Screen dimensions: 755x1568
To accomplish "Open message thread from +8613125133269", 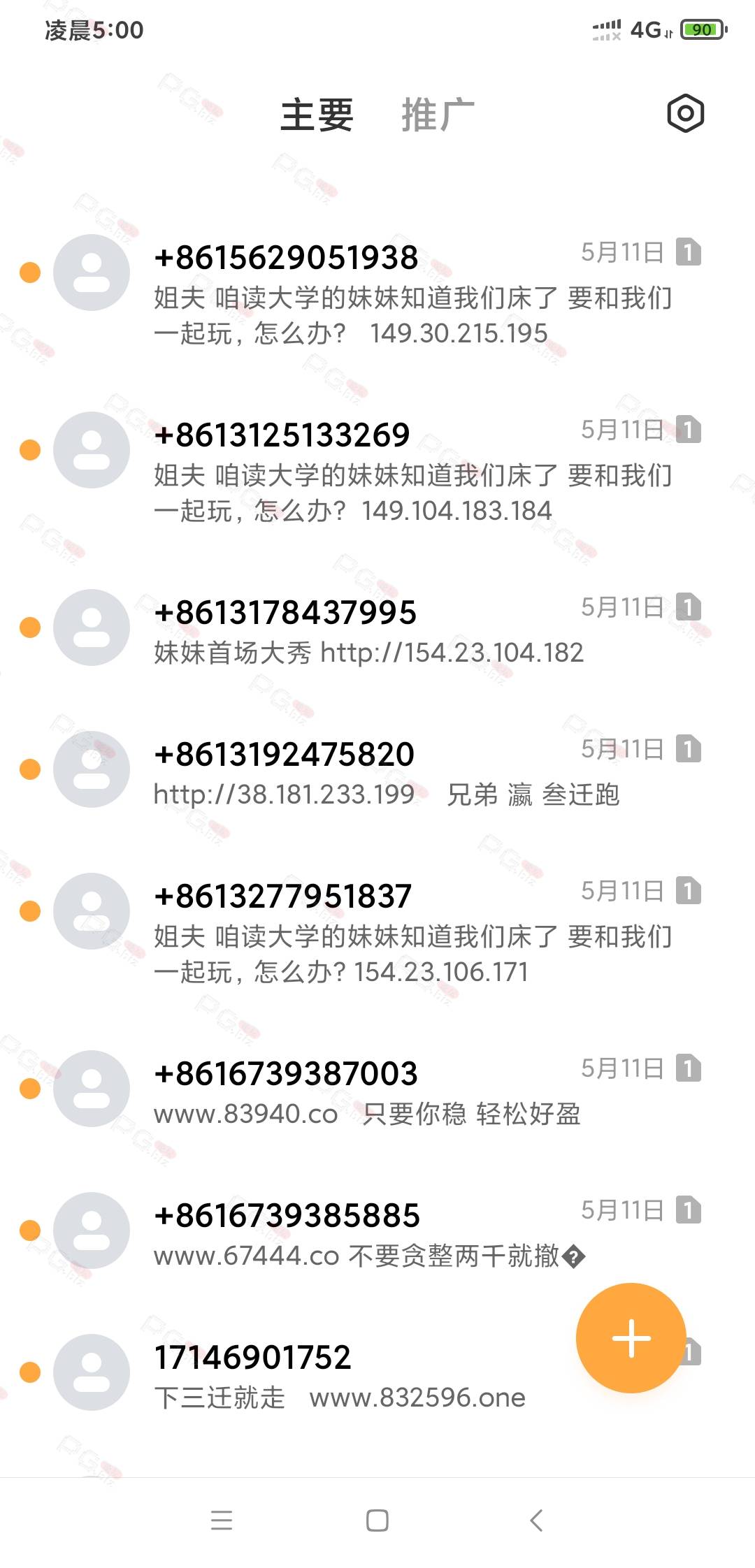I will coord(377,469).
